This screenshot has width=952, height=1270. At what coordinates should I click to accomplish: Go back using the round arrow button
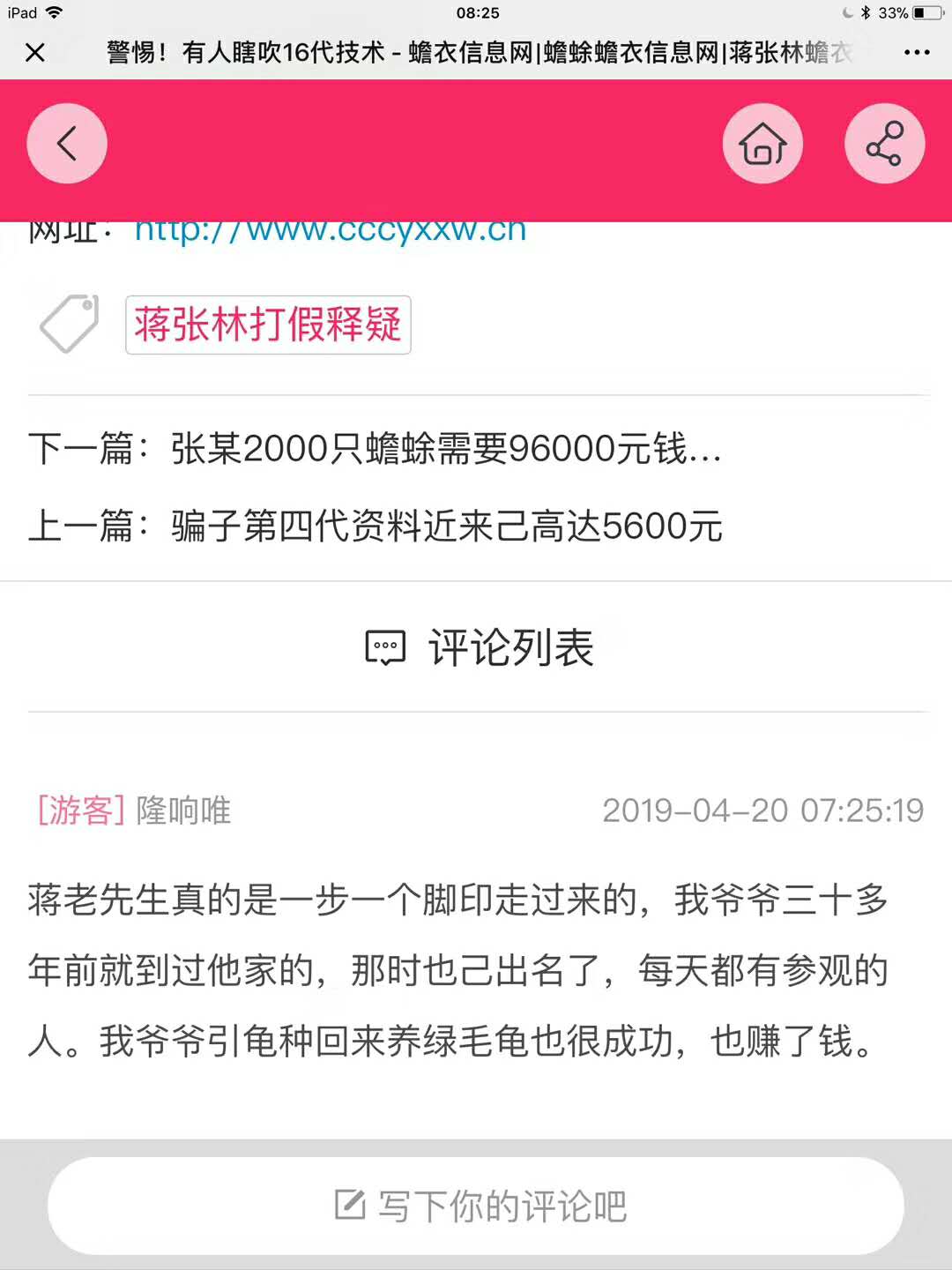[x=67, y=144]
